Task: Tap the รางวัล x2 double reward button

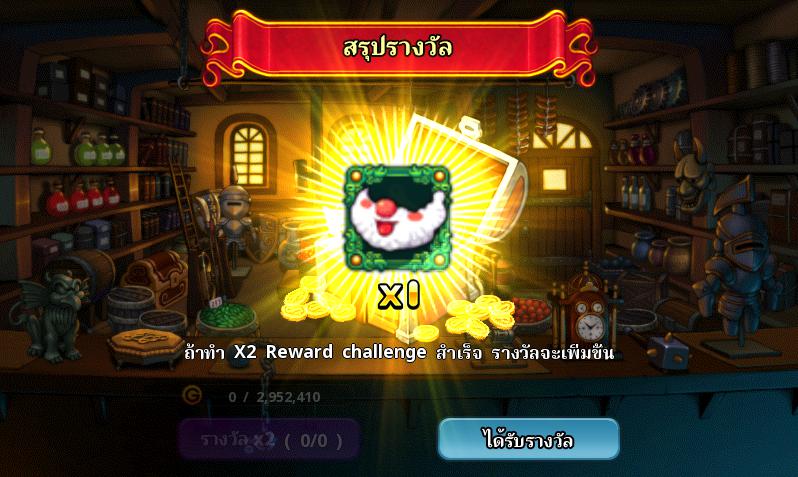Action: [269, 439]
